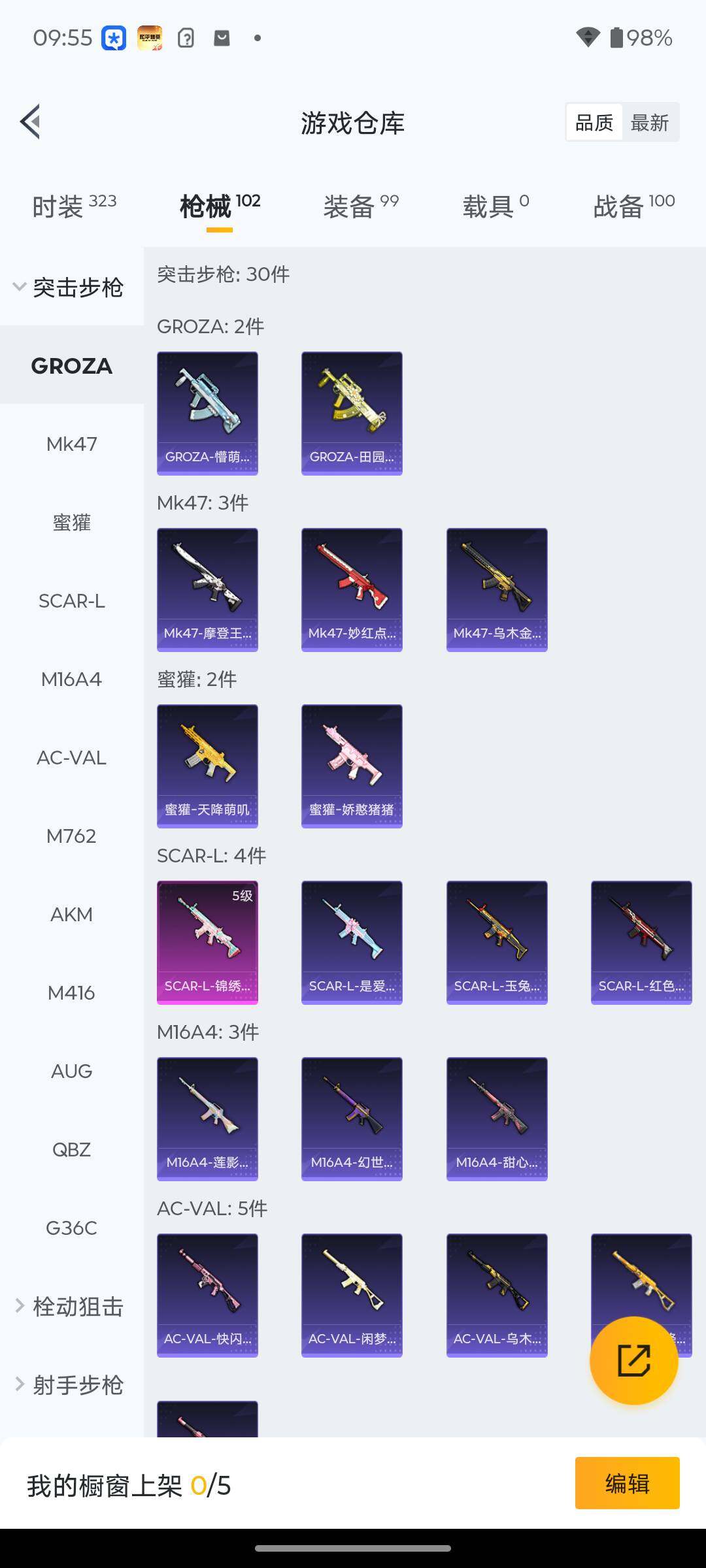The height and width of the screenshot is (1568, 706).
Task: Open the level 5 SCAR-L-锦绣 skin
Action: (x=207, y=942)
